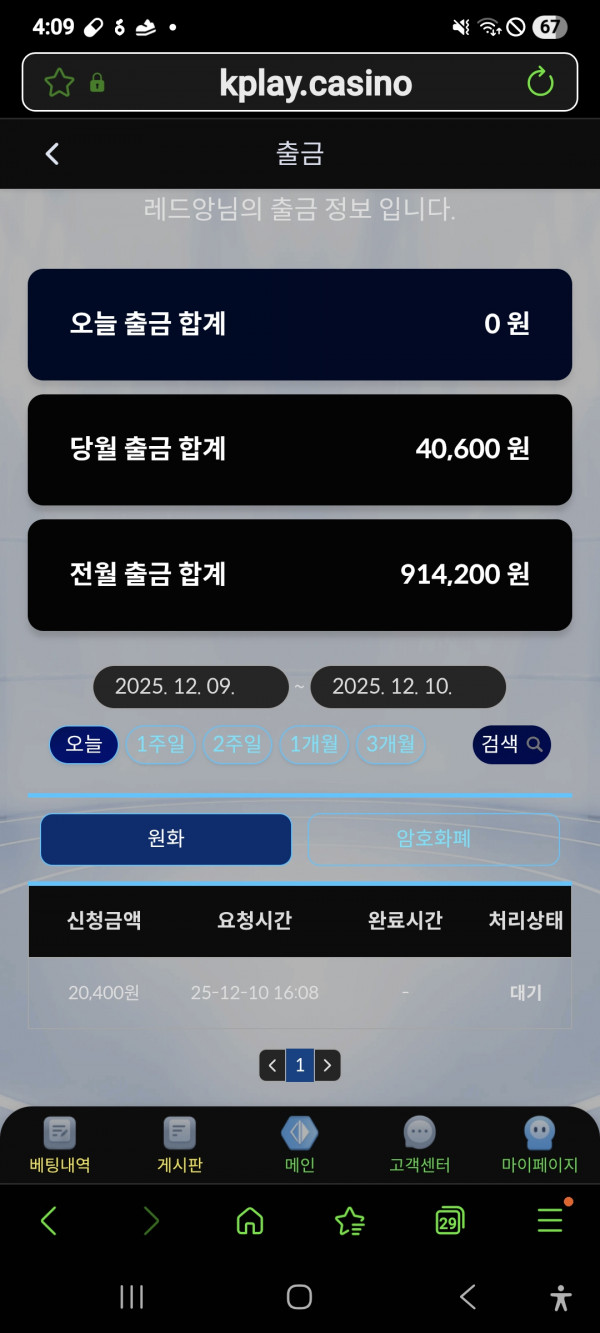Bookmark kplay.casino with the star icon
Viewport: 600px width, 1333px height.
(59, 82)
